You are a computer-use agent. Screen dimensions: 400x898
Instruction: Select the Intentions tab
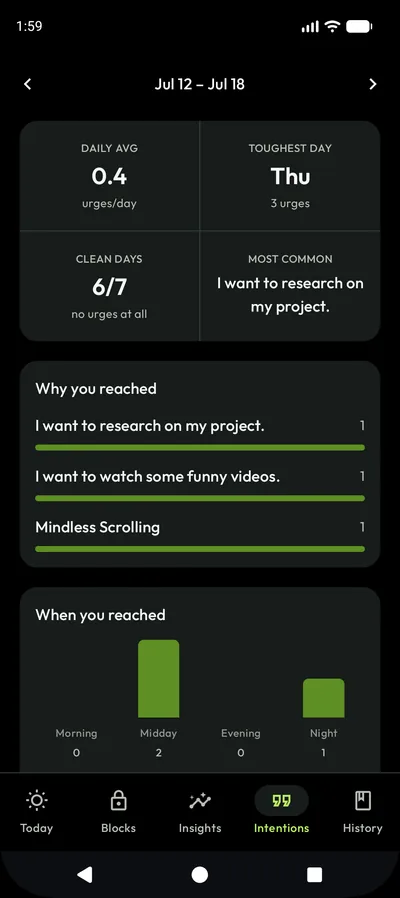coord(281,812)
